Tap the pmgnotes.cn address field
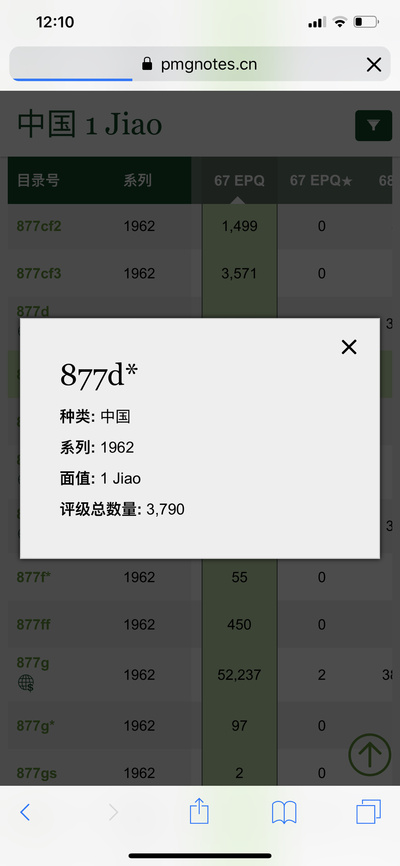400x866 pixels. pyautogui.click(x=200, y=65)
